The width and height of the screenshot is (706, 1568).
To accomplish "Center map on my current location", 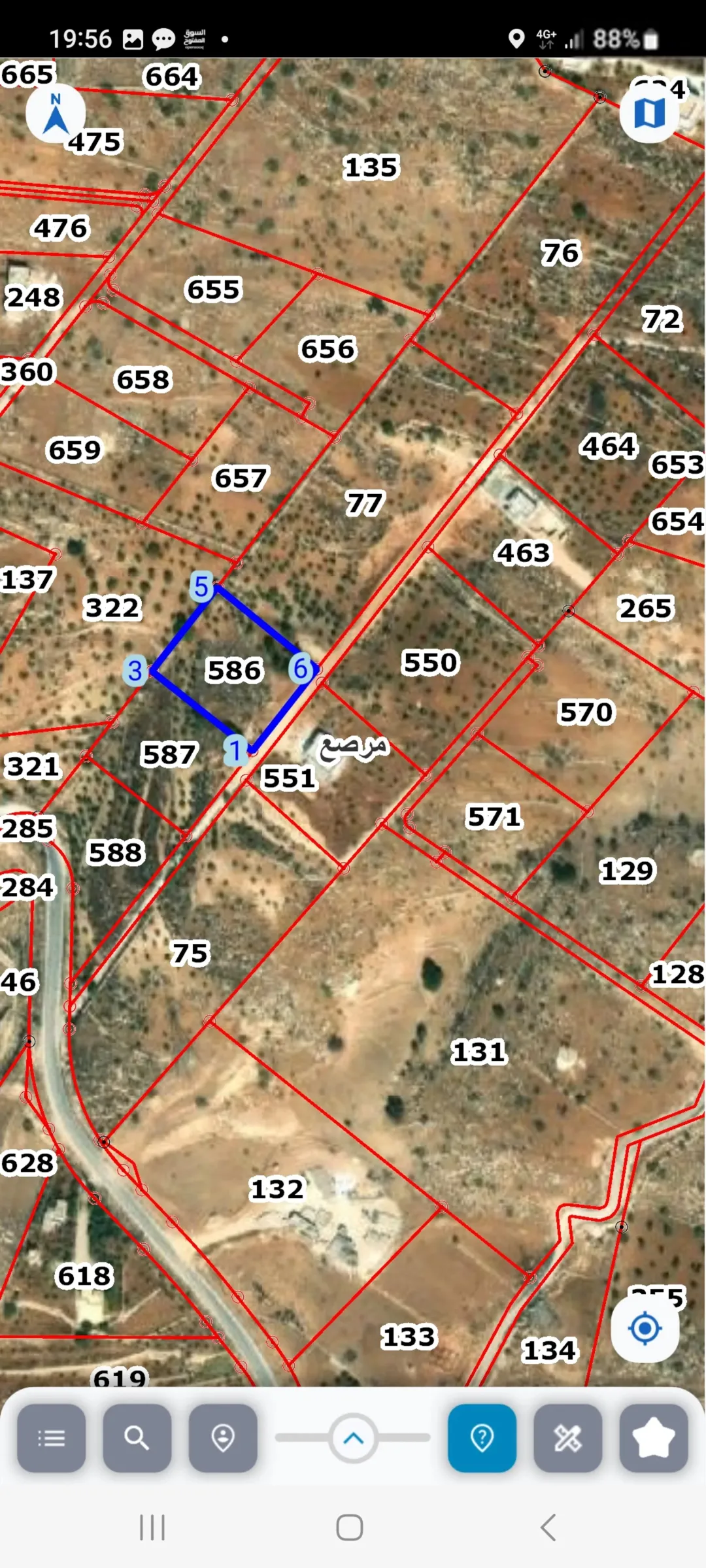I will [645, 1327].
